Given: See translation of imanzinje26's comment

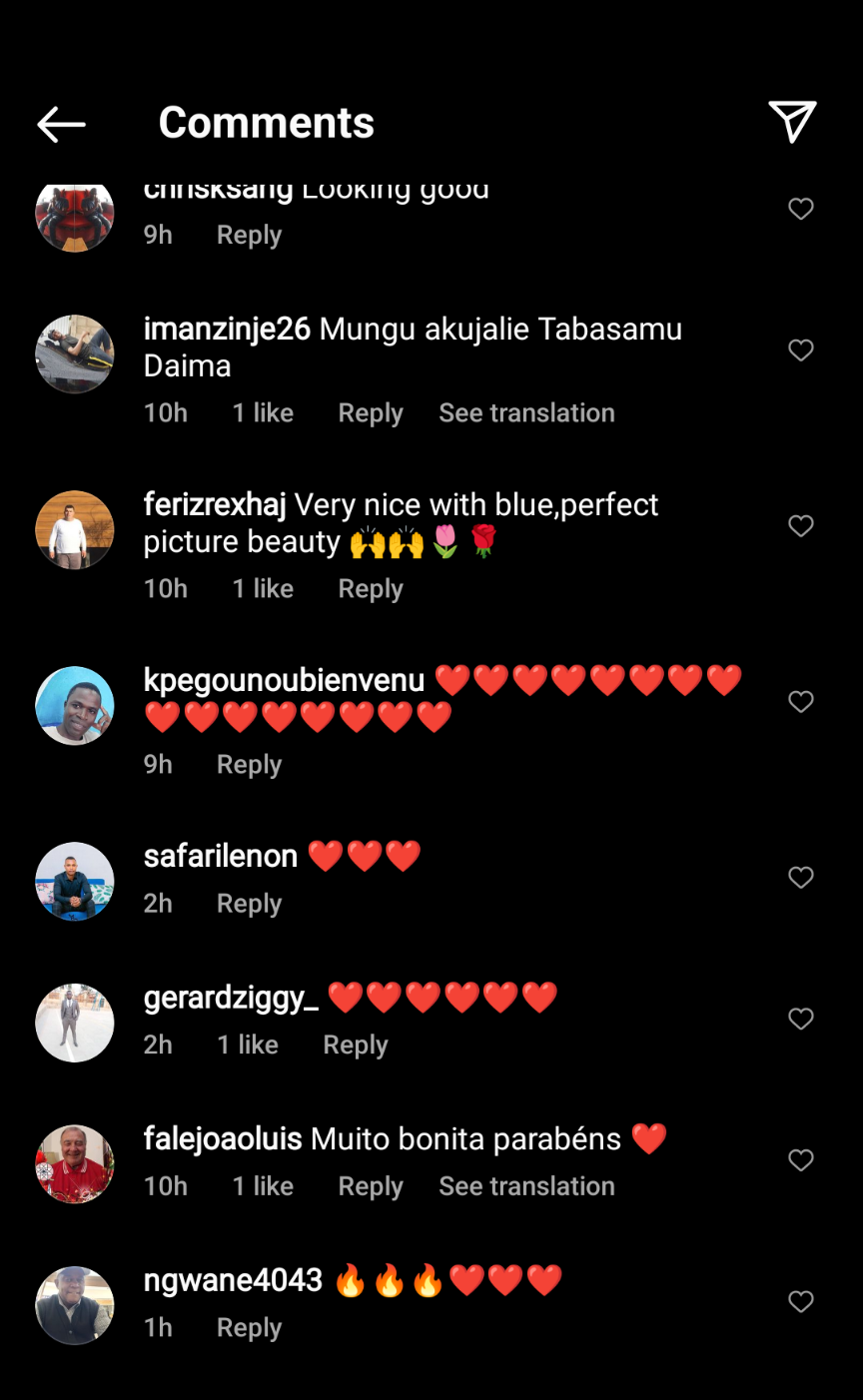Looking at the screenshot, I should (x=526, y=413).
